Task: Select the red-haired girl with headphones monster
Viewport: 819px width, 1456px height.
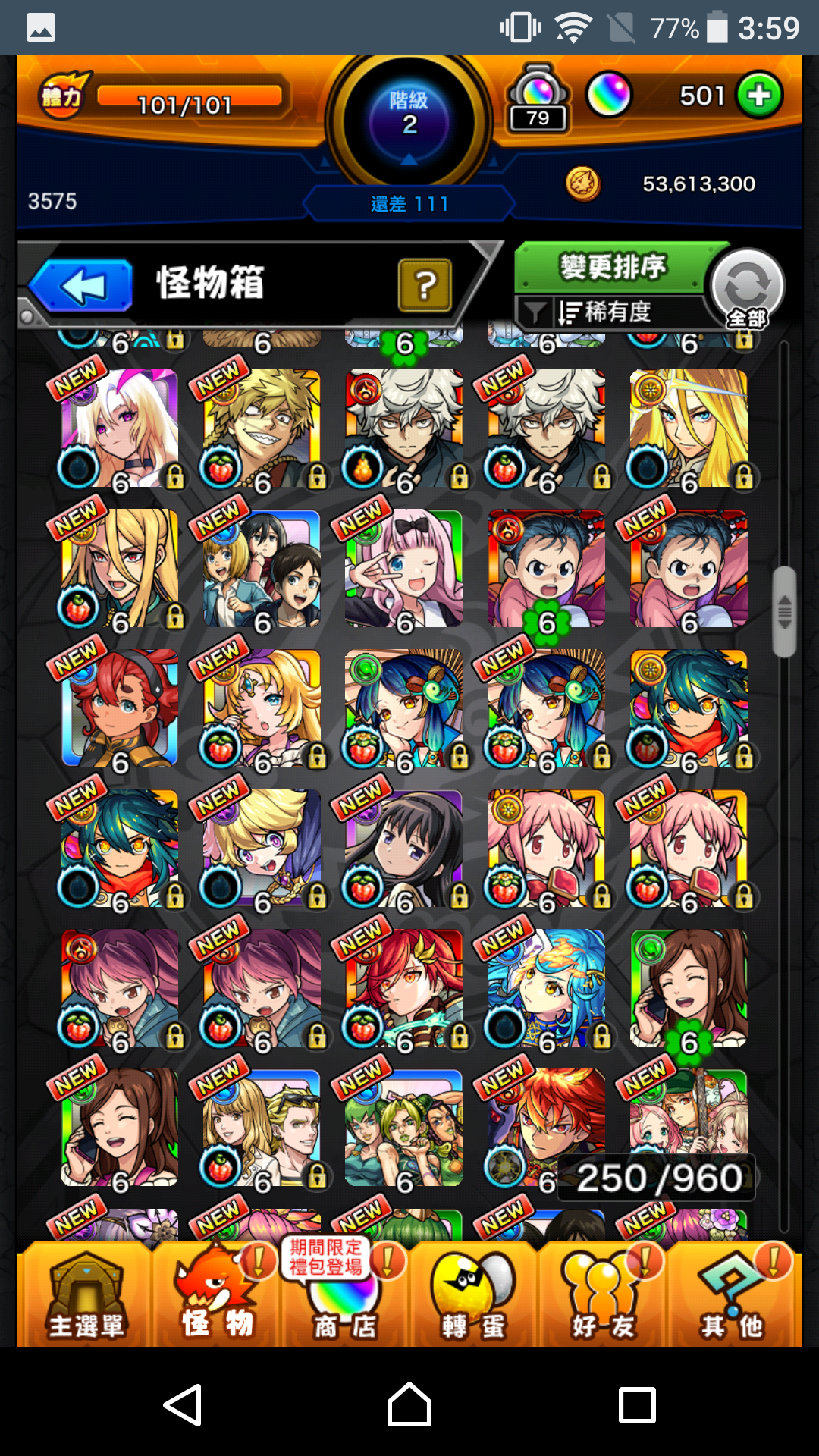Action: coord(120,708)
